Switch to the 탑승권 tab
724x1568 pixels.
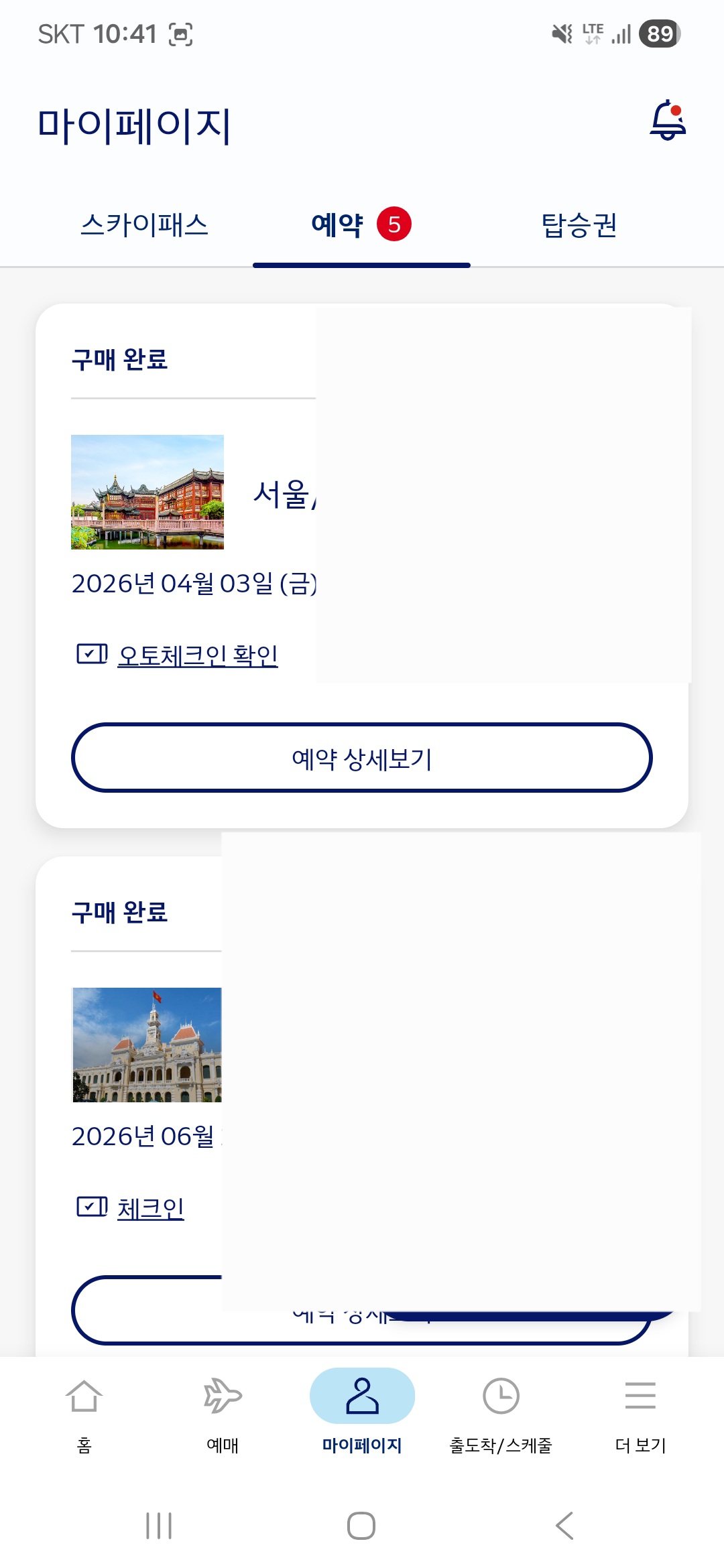pyautogui.click(x=579, y=224)
